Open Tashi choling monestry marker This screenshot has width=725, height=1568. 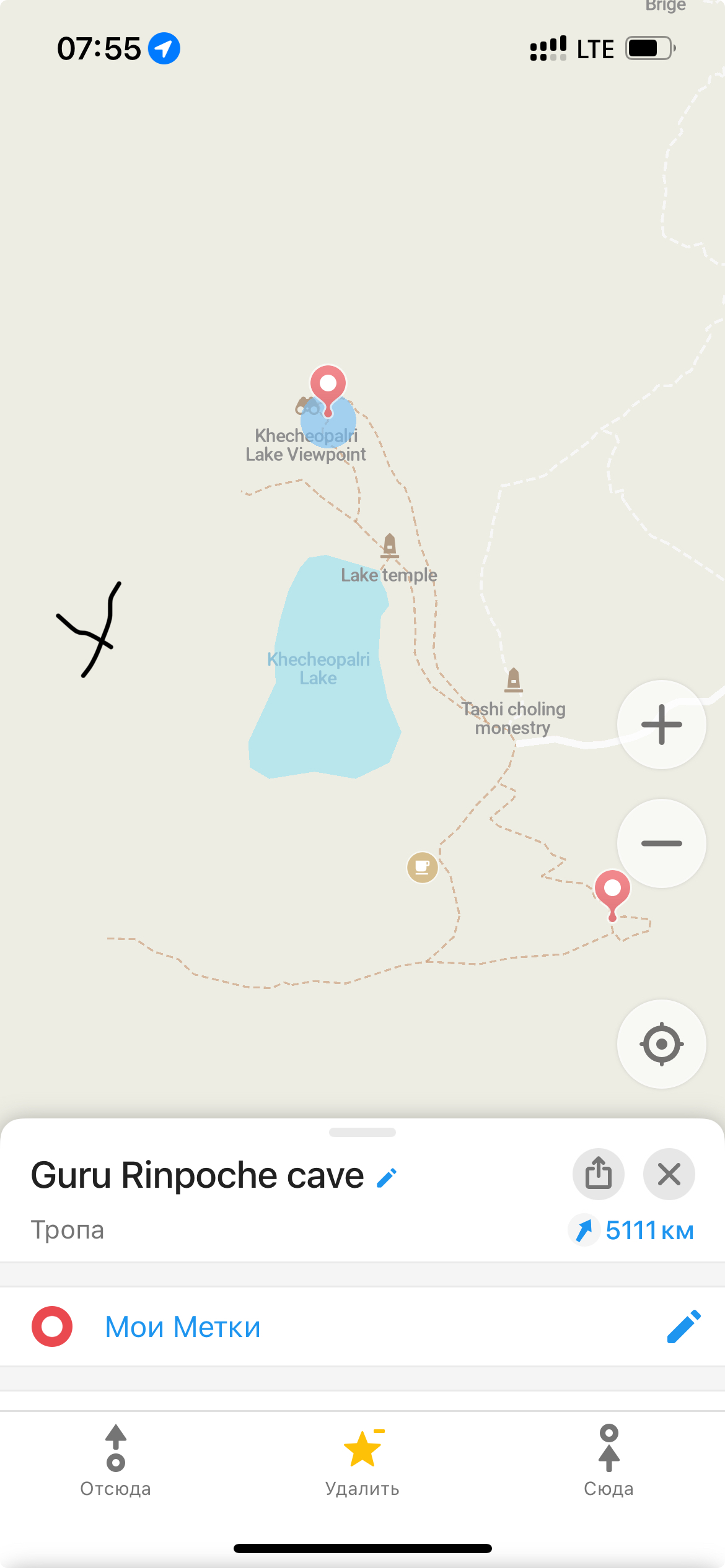tap(514, 680)
